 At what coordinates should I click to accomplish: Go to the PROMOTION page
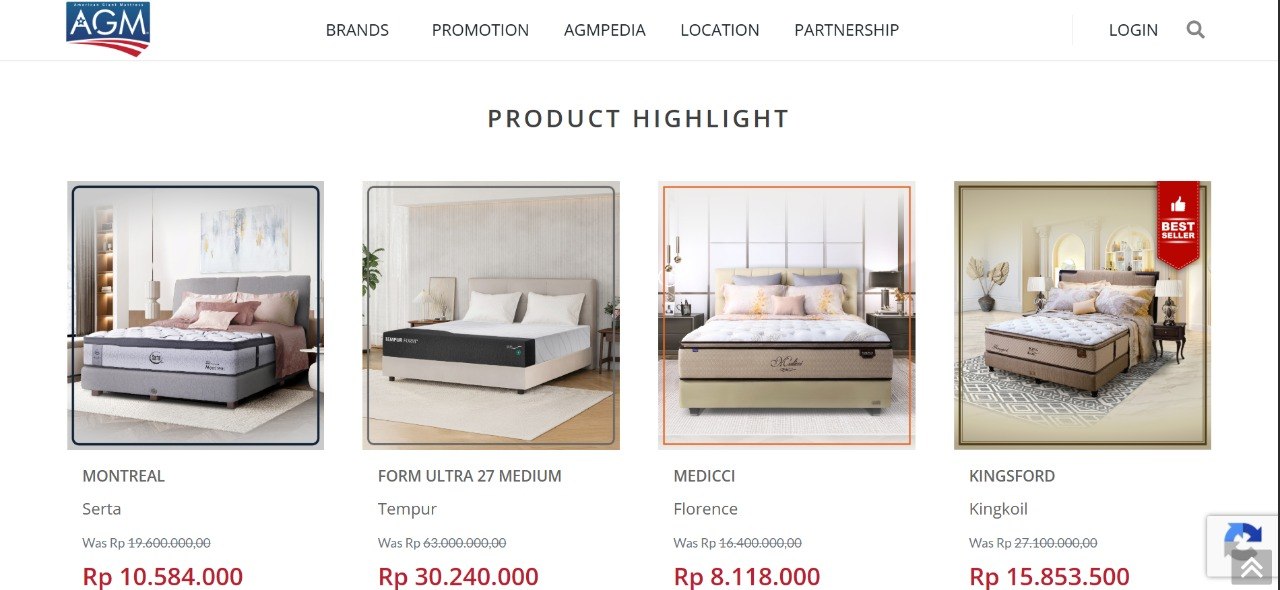pyautogui.click(x=480, y=30)
